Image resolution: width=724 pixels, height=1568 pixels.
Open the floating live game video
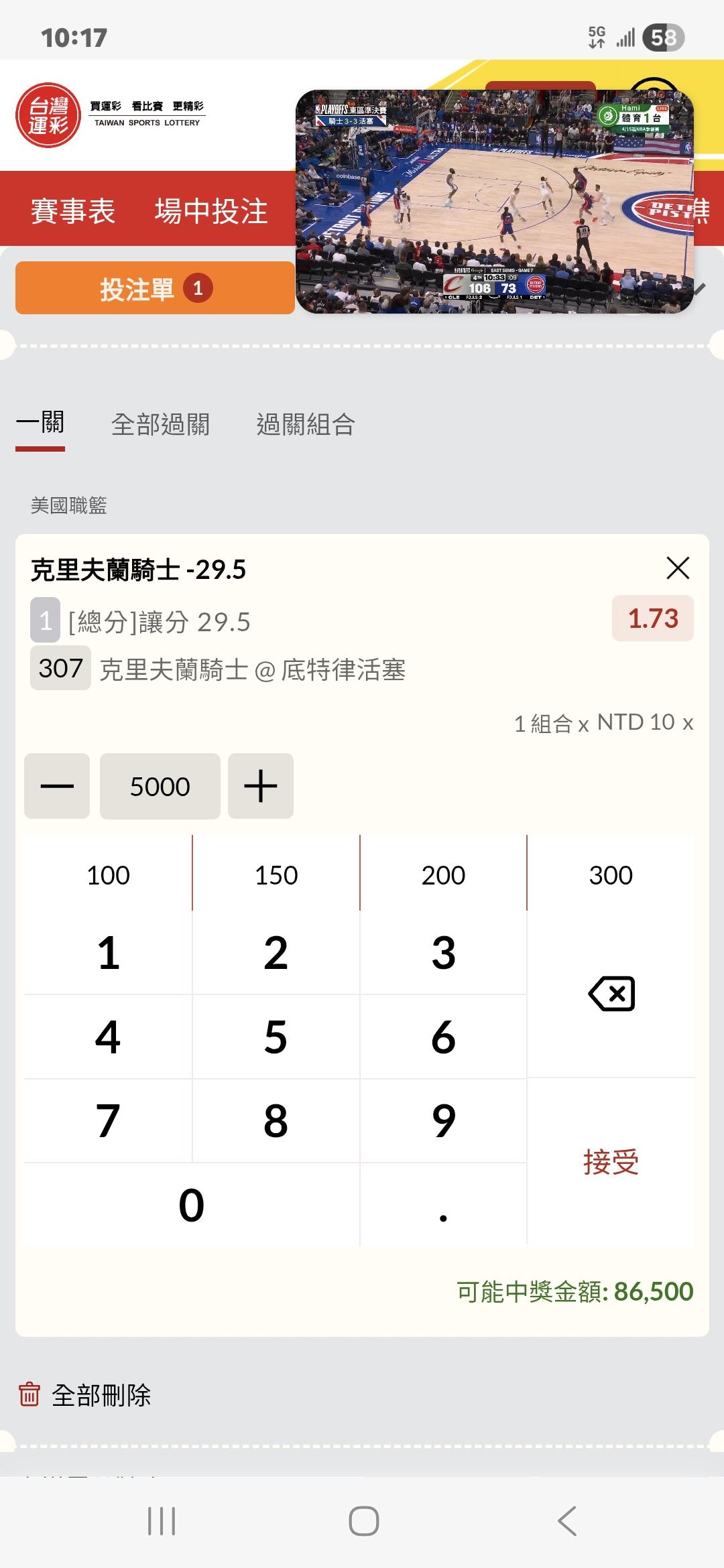pos(495,202)
